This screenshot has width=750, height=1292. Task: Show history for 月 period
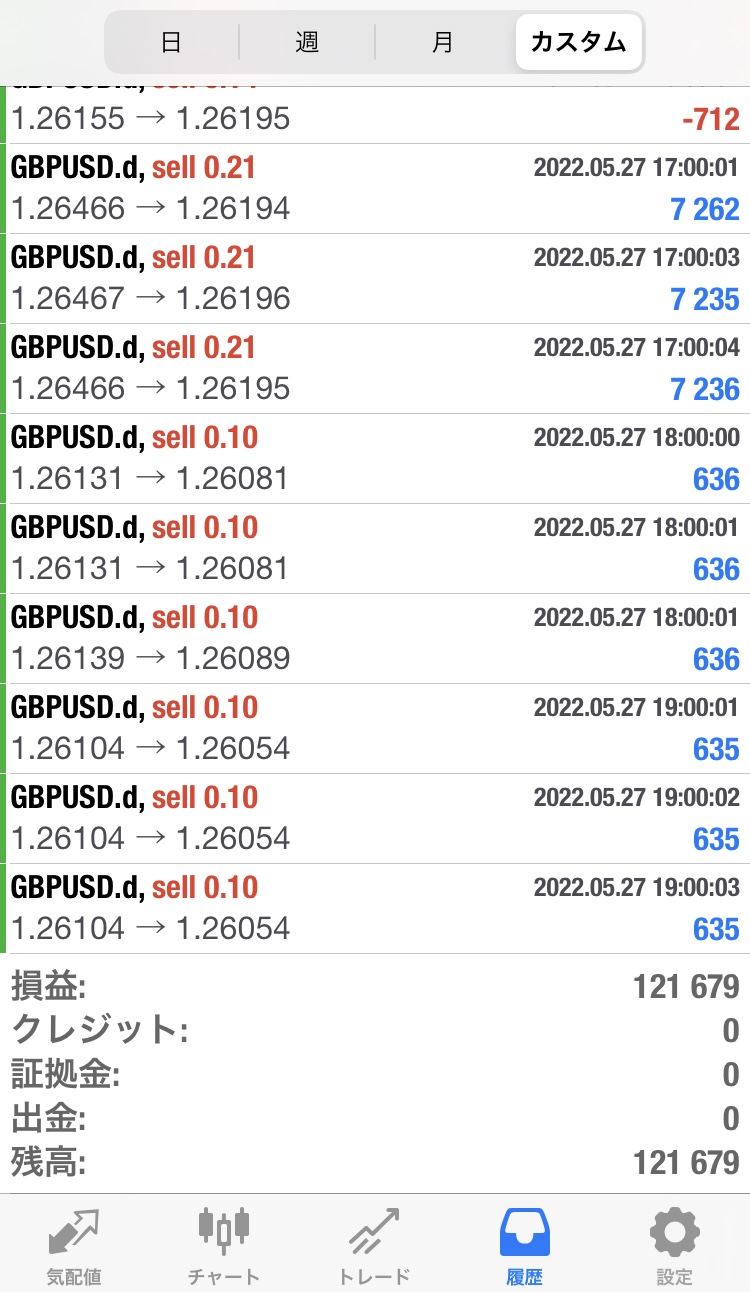tap(443, 42)
